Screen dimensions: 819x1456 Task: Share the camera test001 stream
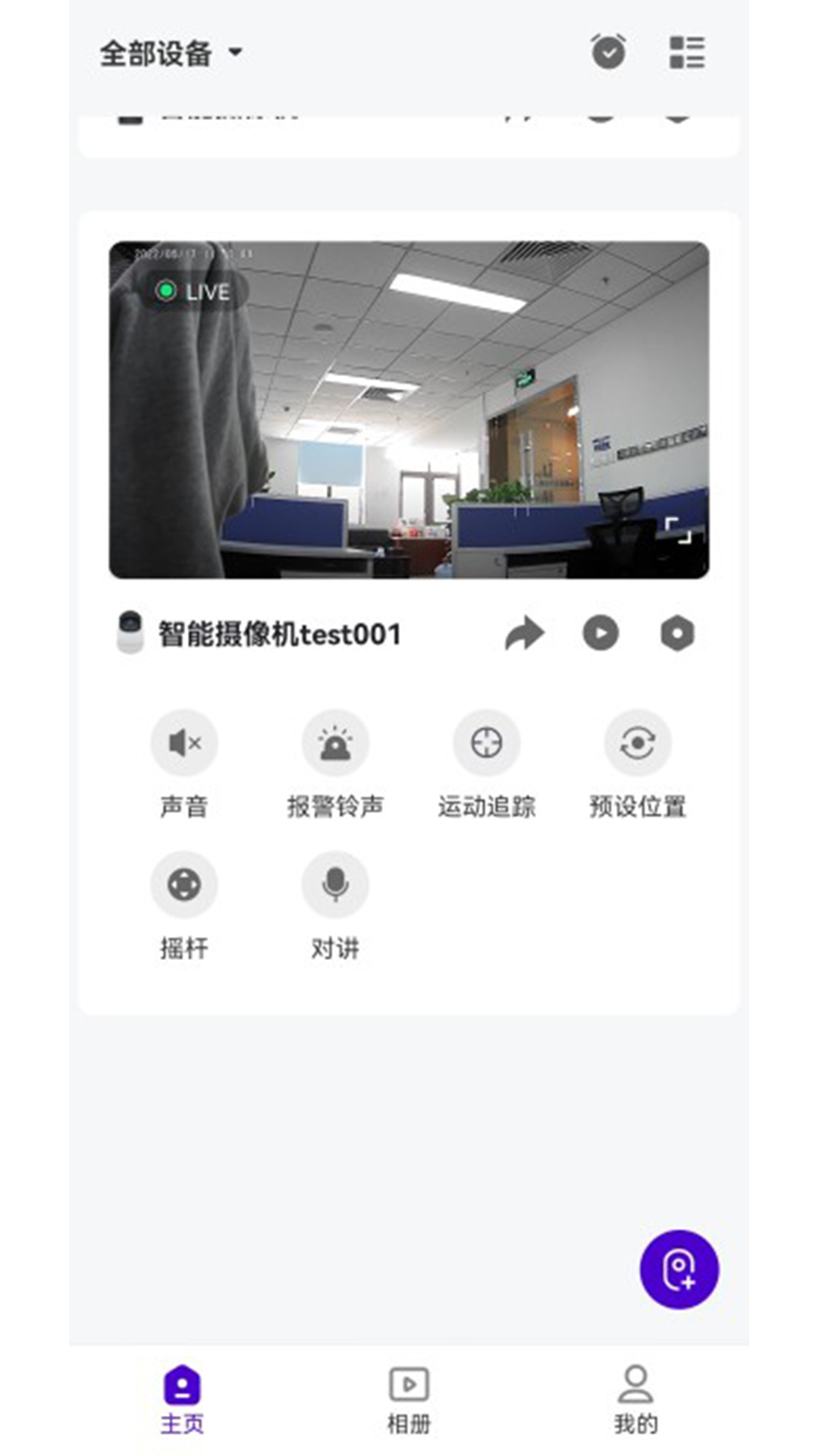click(526, 633)
